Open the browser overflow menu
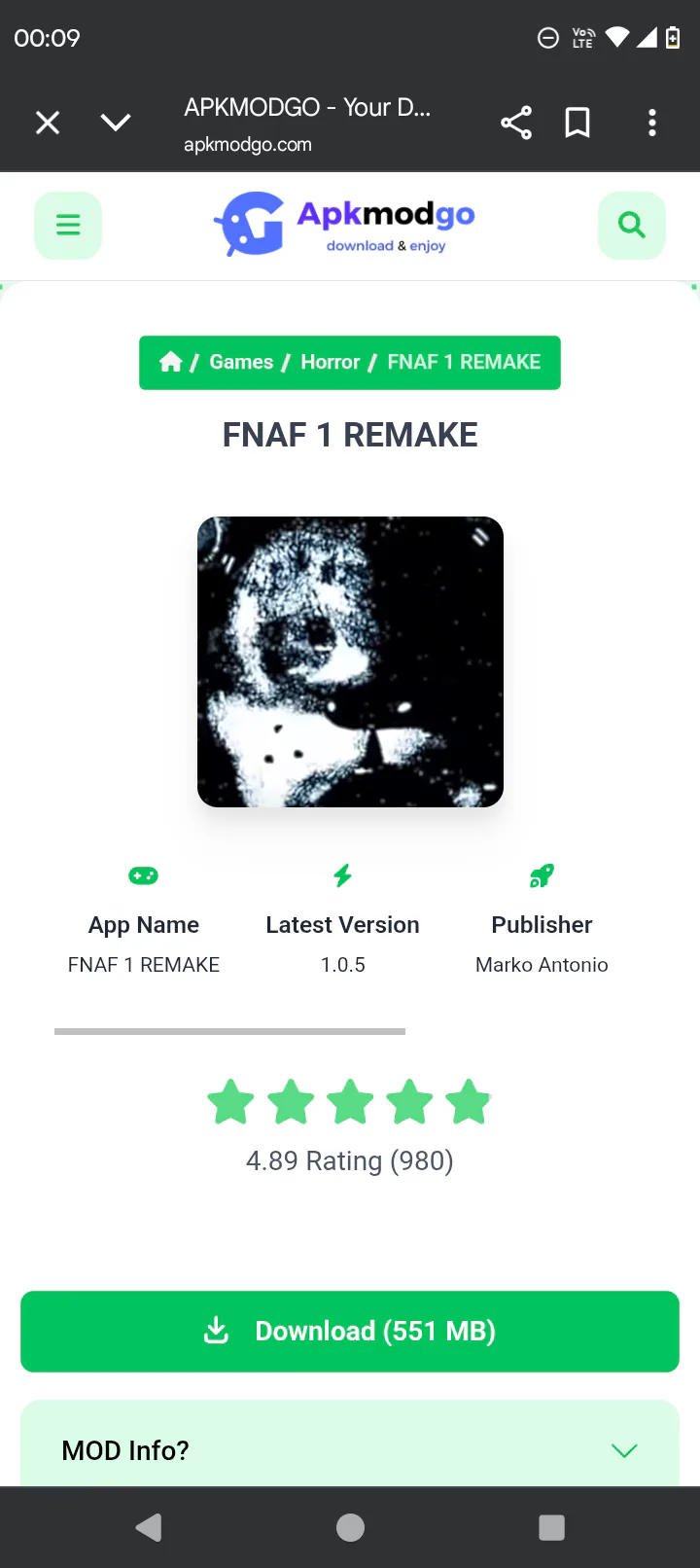 pos(652,123)
